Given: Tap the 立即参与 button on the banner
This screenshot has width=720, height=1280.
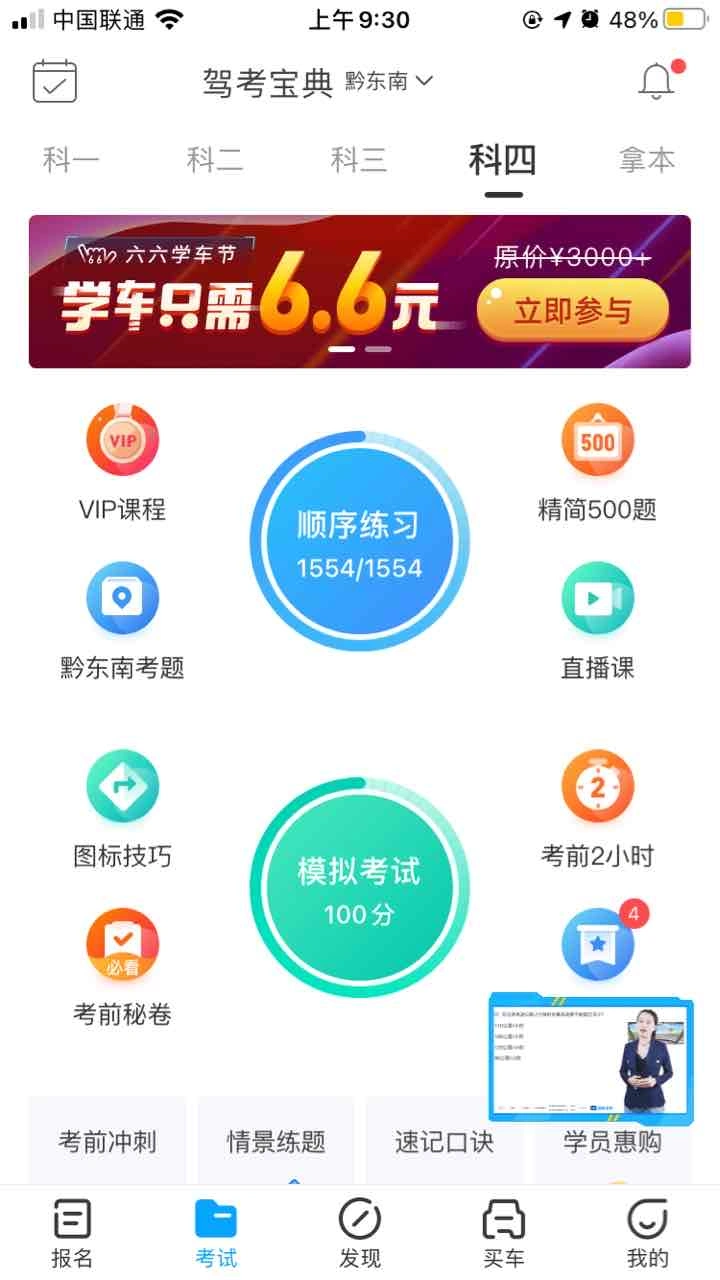Looking at the screenshot, I should tap(572, 311).
